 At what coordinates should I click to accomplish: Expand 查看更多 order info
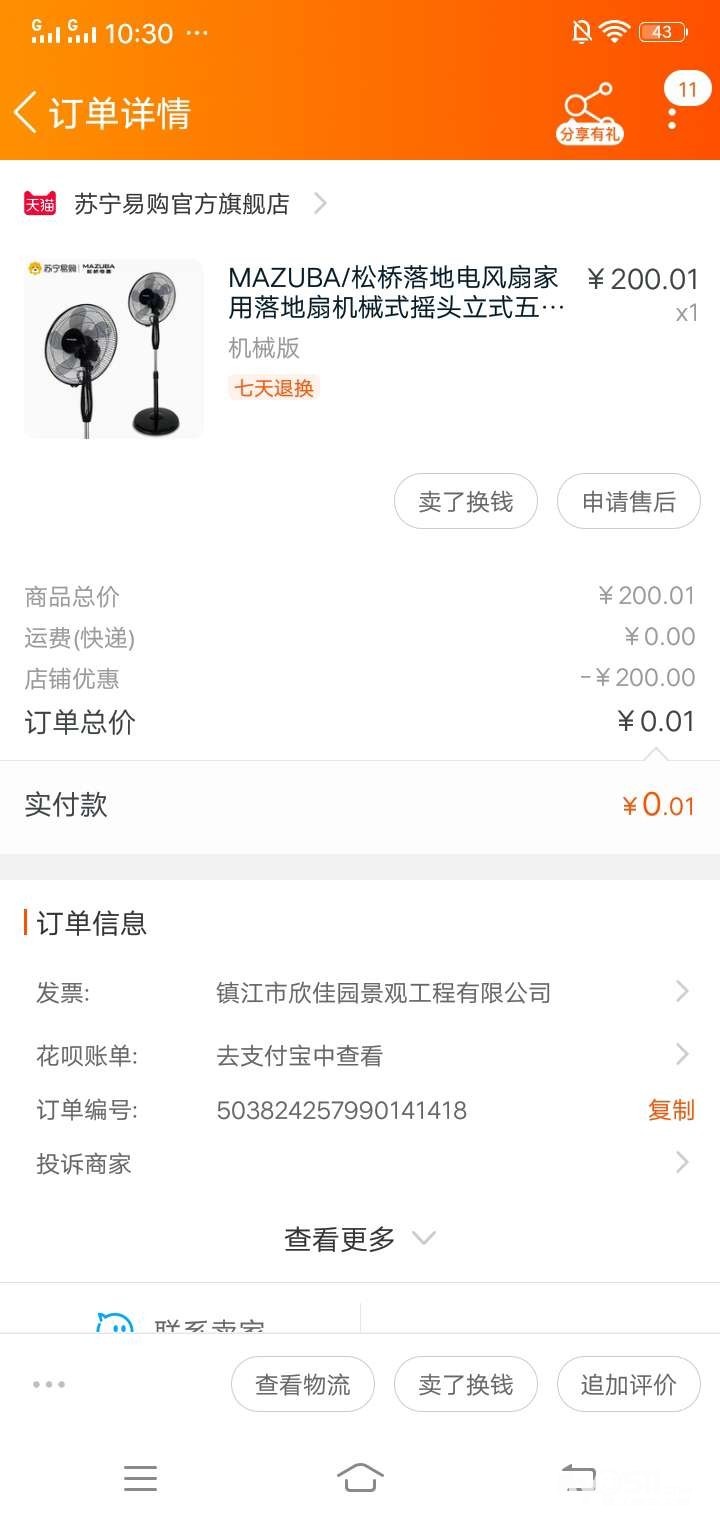pyautogui.click(x=360, y=1239)
